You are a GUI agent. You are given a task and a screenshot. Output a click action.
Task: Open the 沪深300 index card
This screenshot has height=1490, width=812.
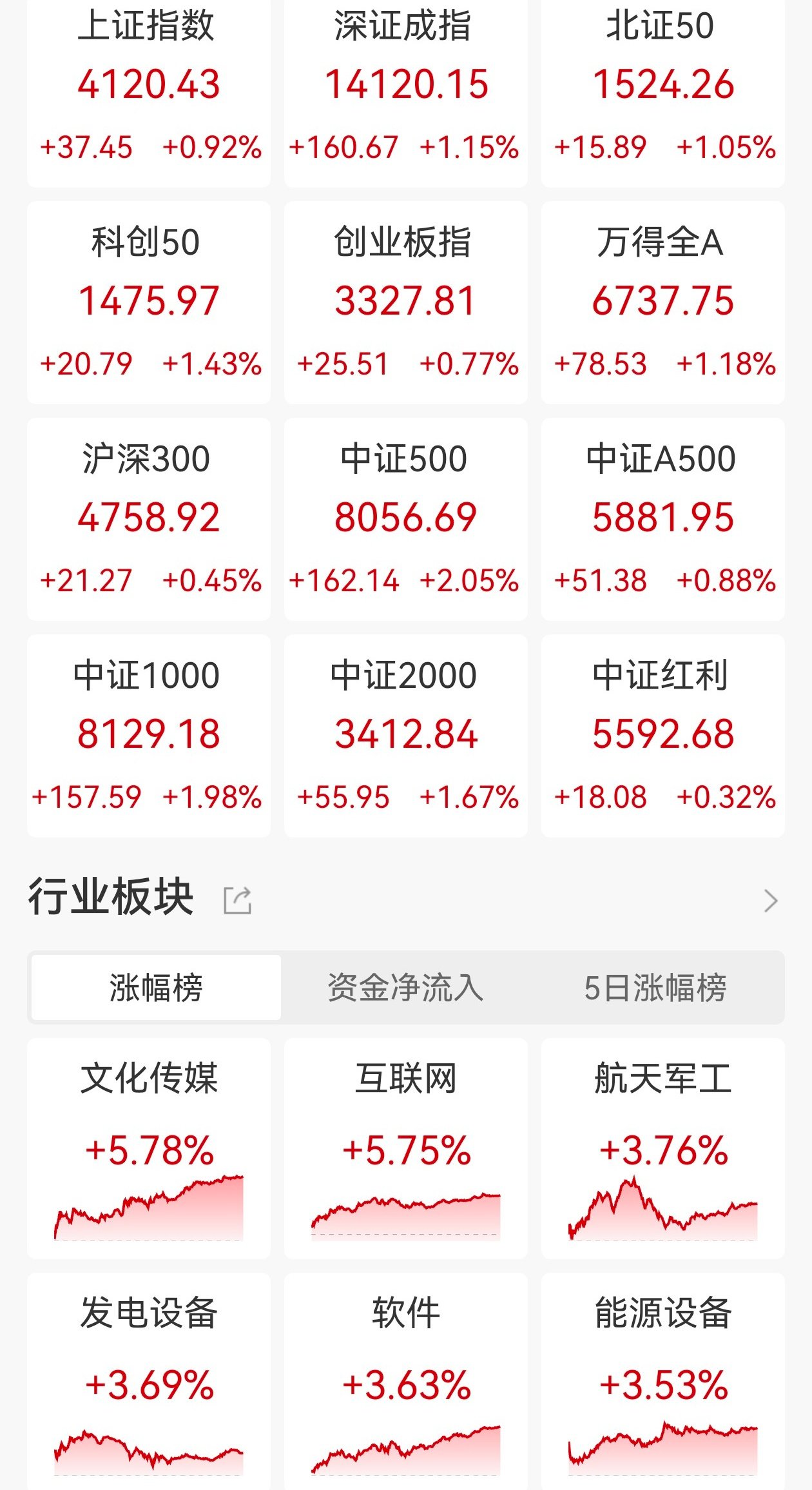[149, 519]
